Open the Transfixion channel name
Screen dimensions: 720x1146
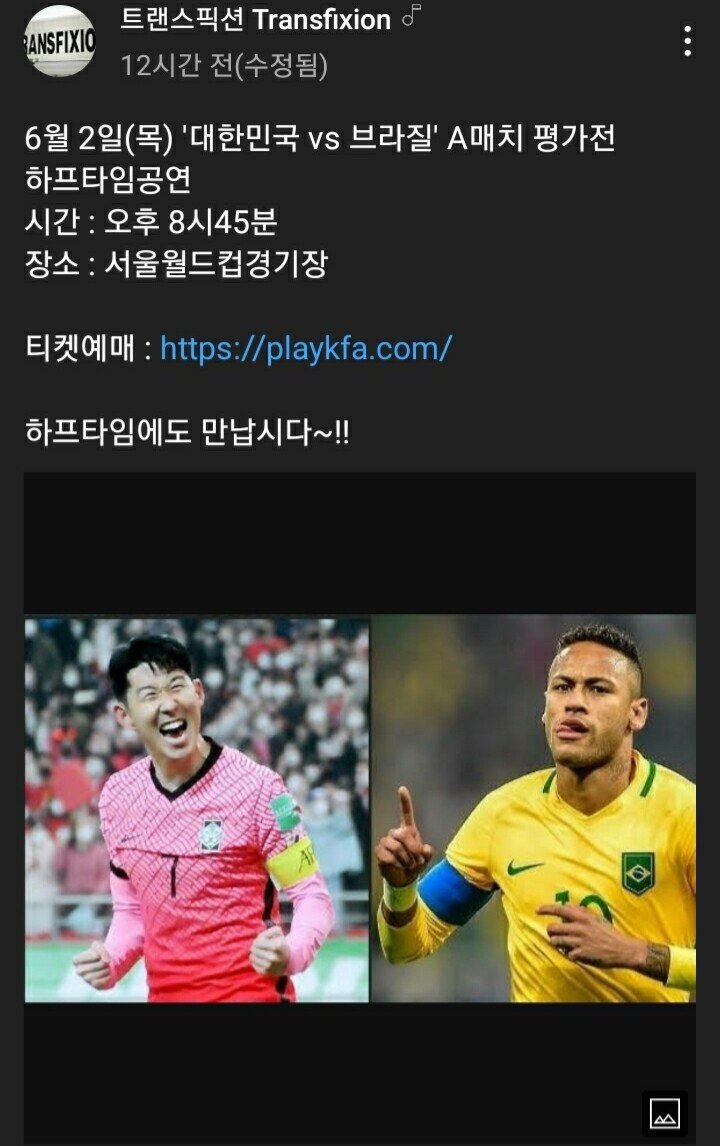(256, 19)
